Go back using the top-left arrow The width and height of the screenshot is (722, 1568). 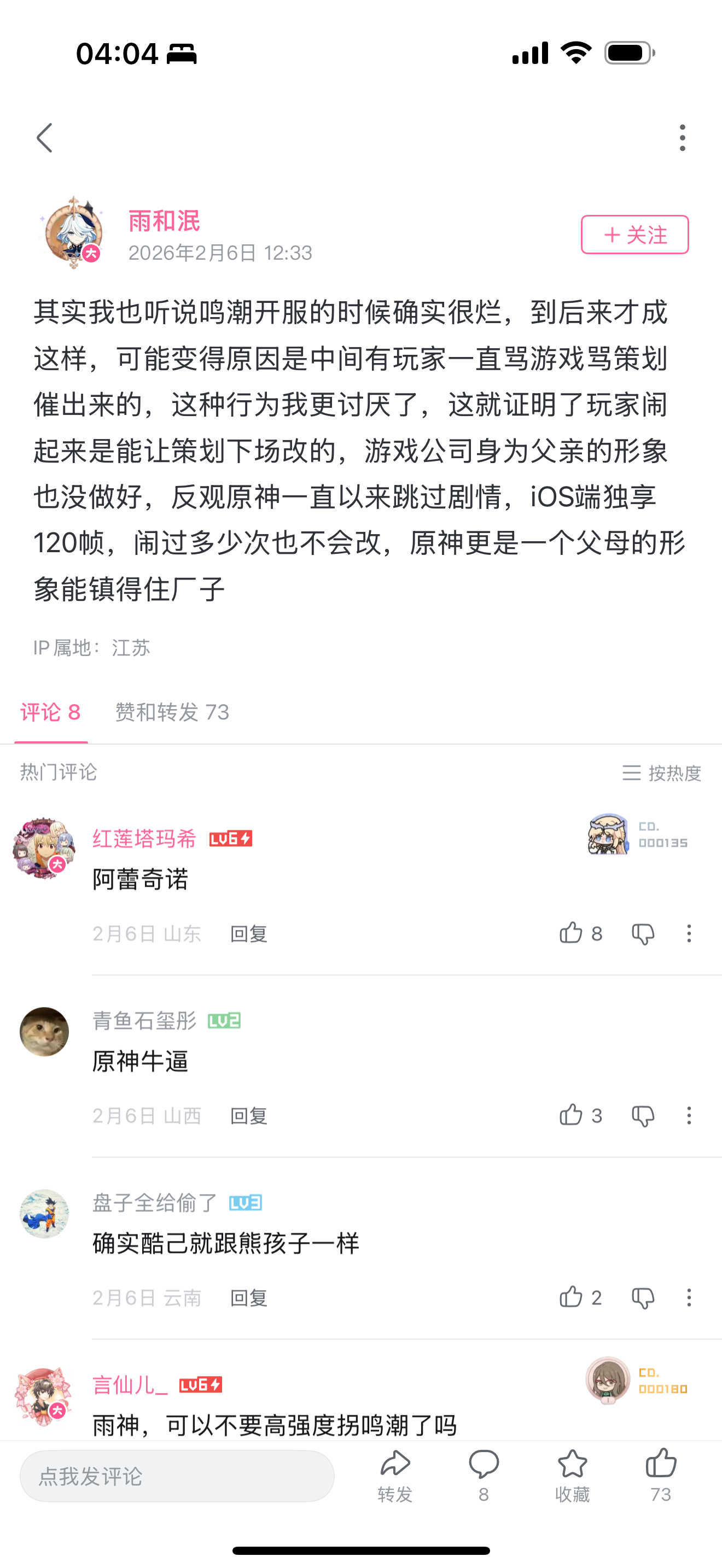point(44,138)
